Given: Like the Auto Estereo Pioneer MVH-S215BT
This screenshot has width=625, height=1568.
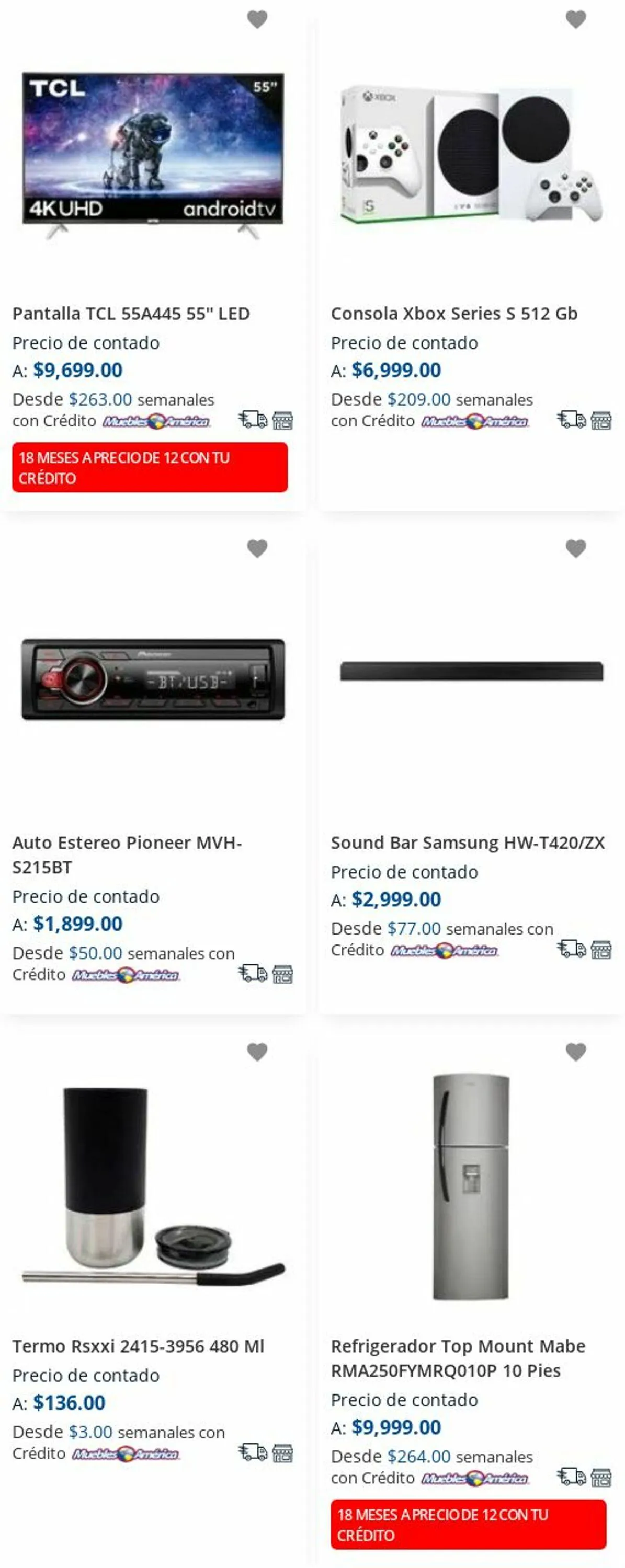Looking at the screenshot, I should point(257,548).
